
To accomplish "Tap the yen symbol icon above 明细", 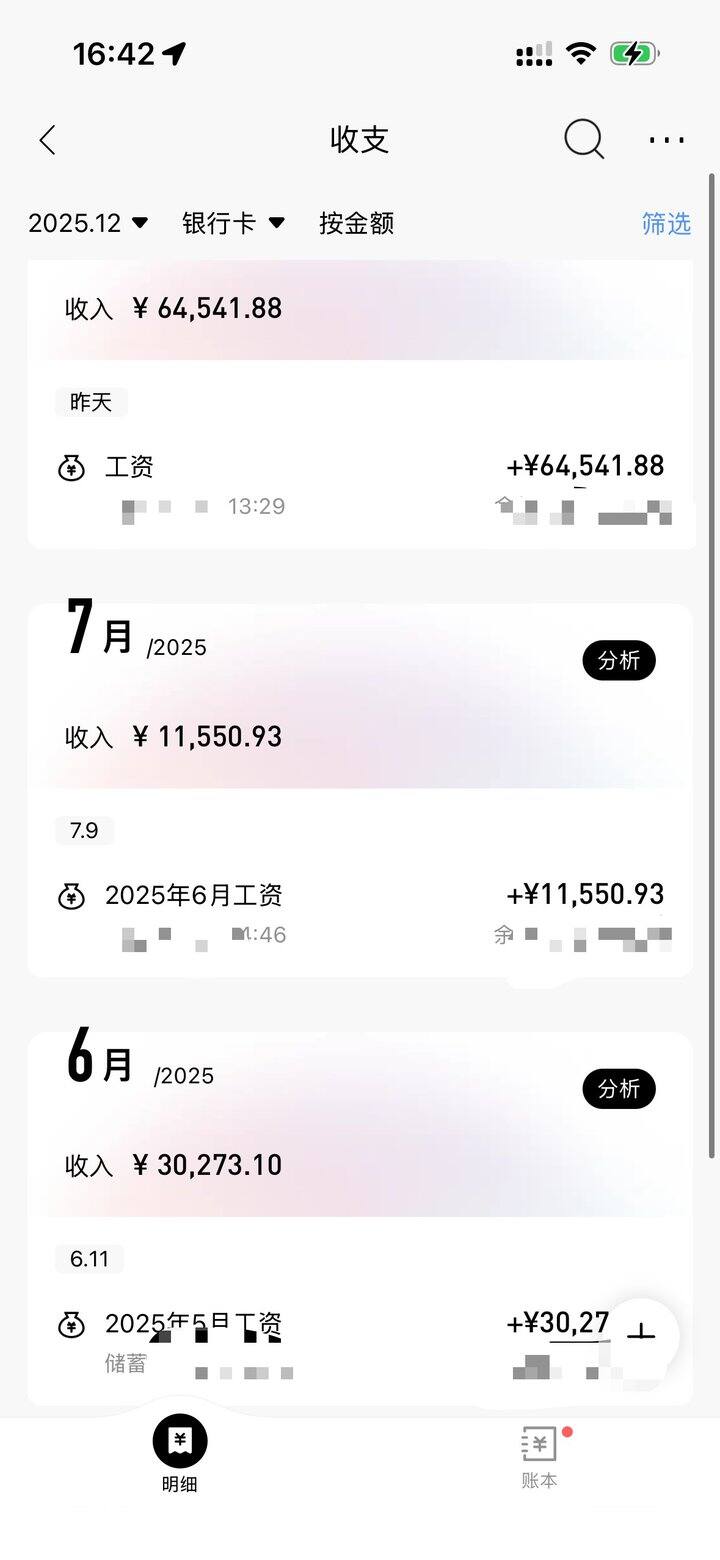I will tap(179, 1443).
